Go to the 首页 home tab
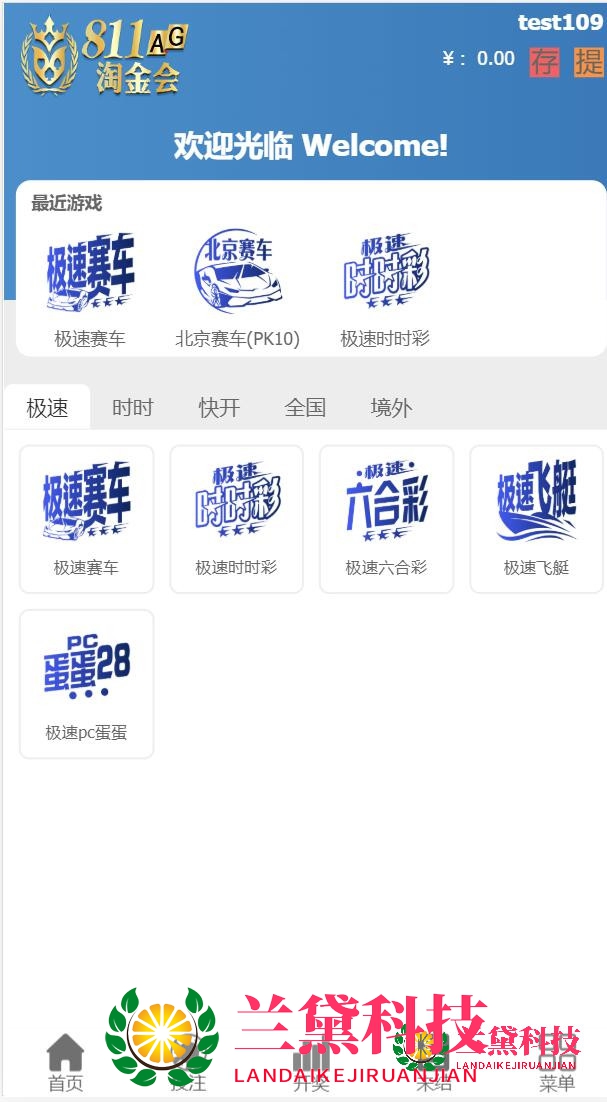This screenshot has height=1102, width=607. [66, 1063]
